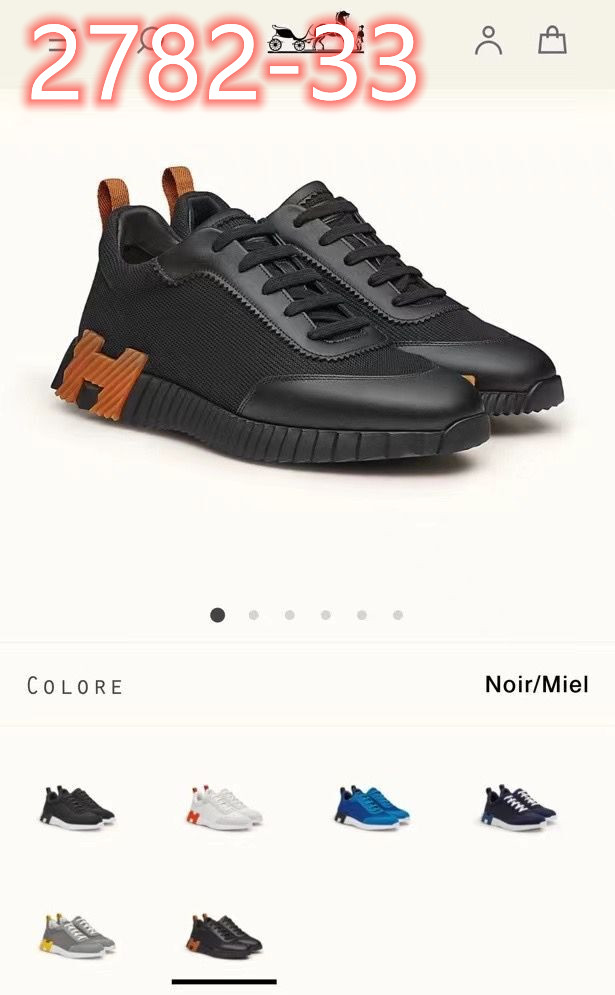Open the hamburger menu
This screenshot has width=615, height=995.
60,41
